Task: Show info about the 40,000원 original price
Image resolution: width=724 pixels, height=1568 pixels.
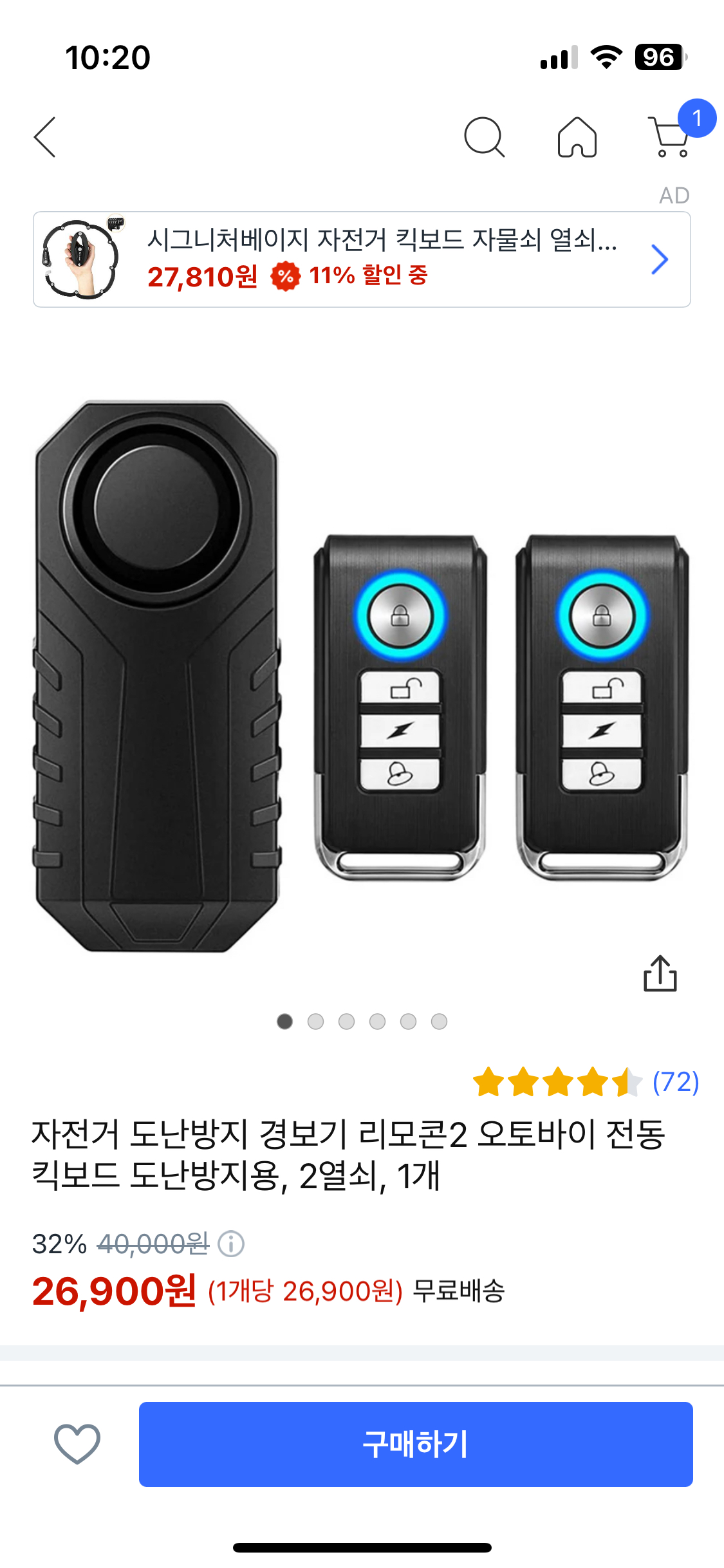Action: 231,1244
